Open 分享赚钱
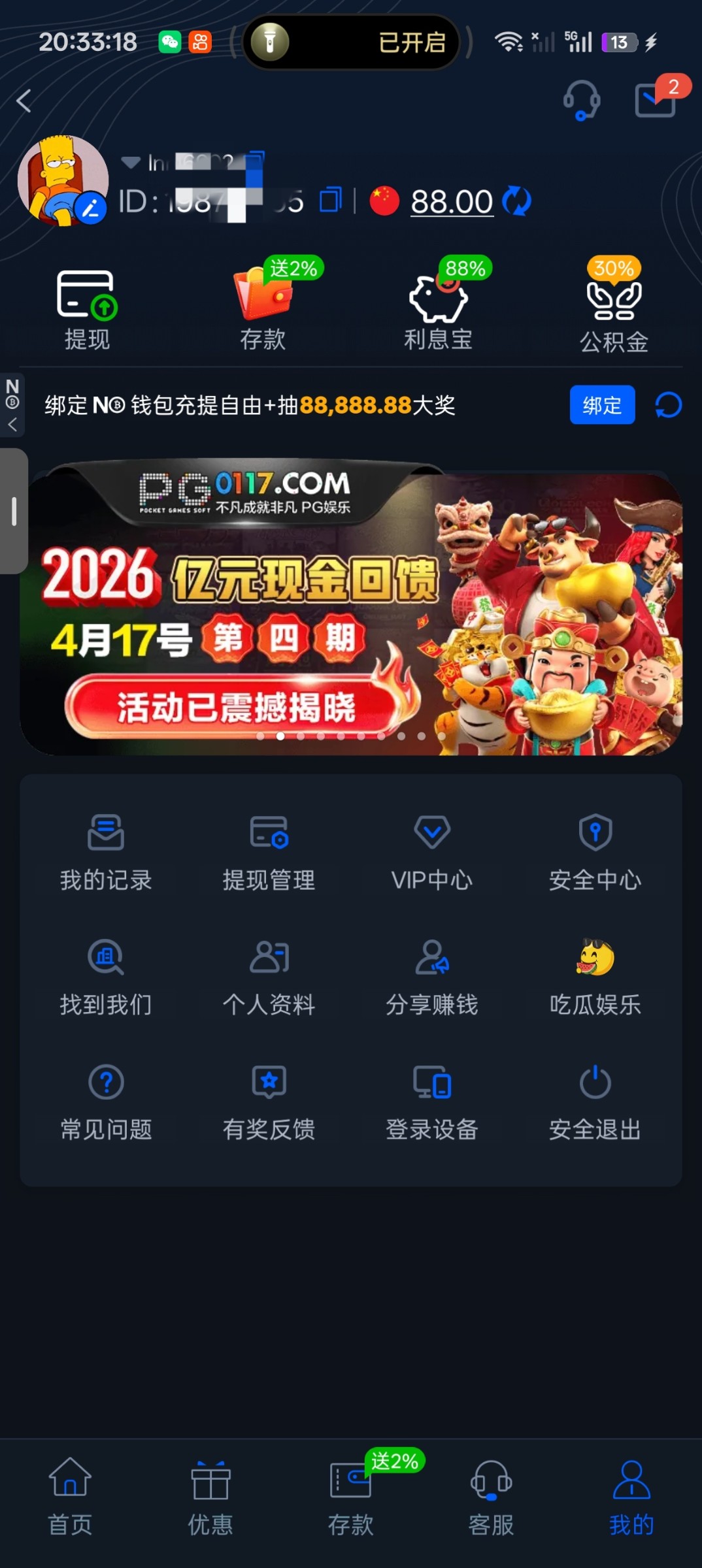 point(432,976)
